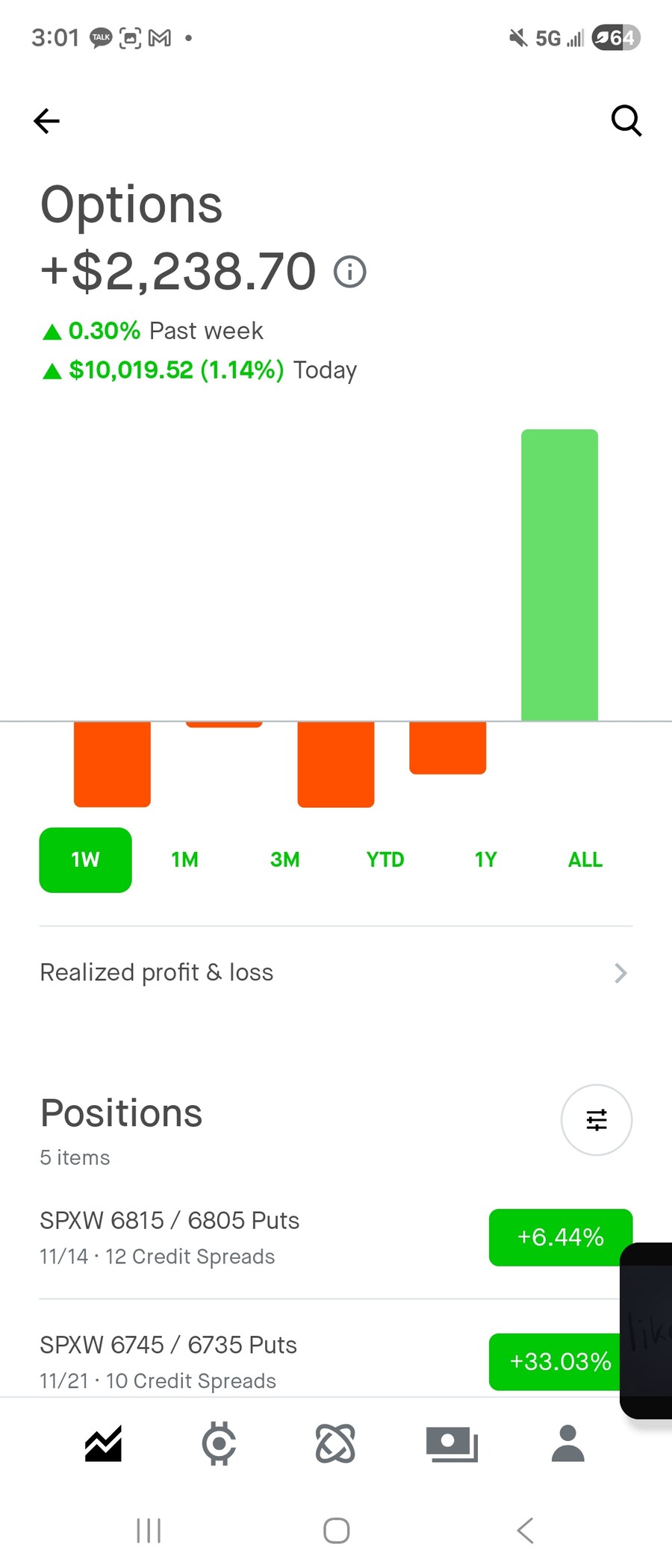Open SPXW 6745 / 6735 Puts position
Image resolution: width=672 pixels, height=1568 pixels.
click(x=224, y=1361)
